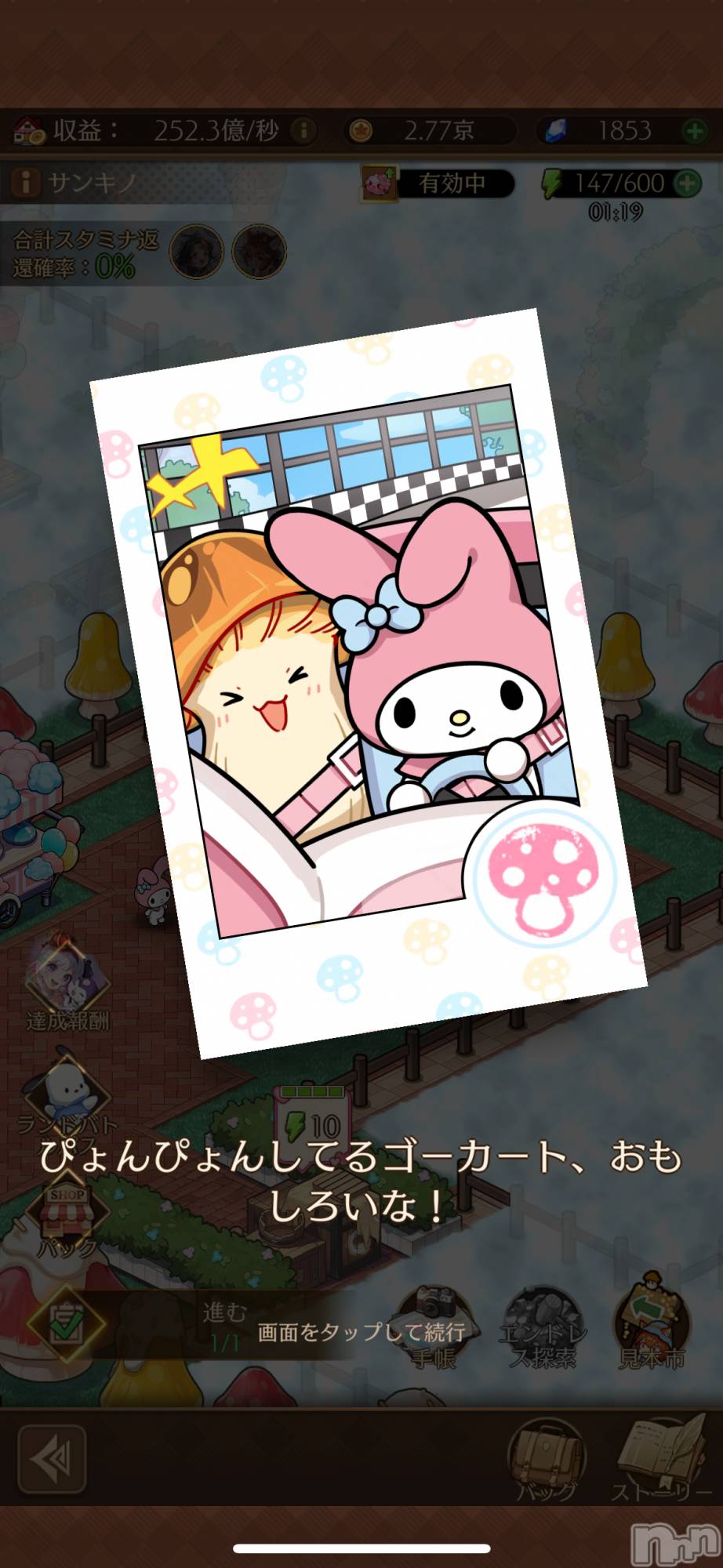Add more blue gems with plus
This screenshot has height=1568, width=723.
[693, 130]
